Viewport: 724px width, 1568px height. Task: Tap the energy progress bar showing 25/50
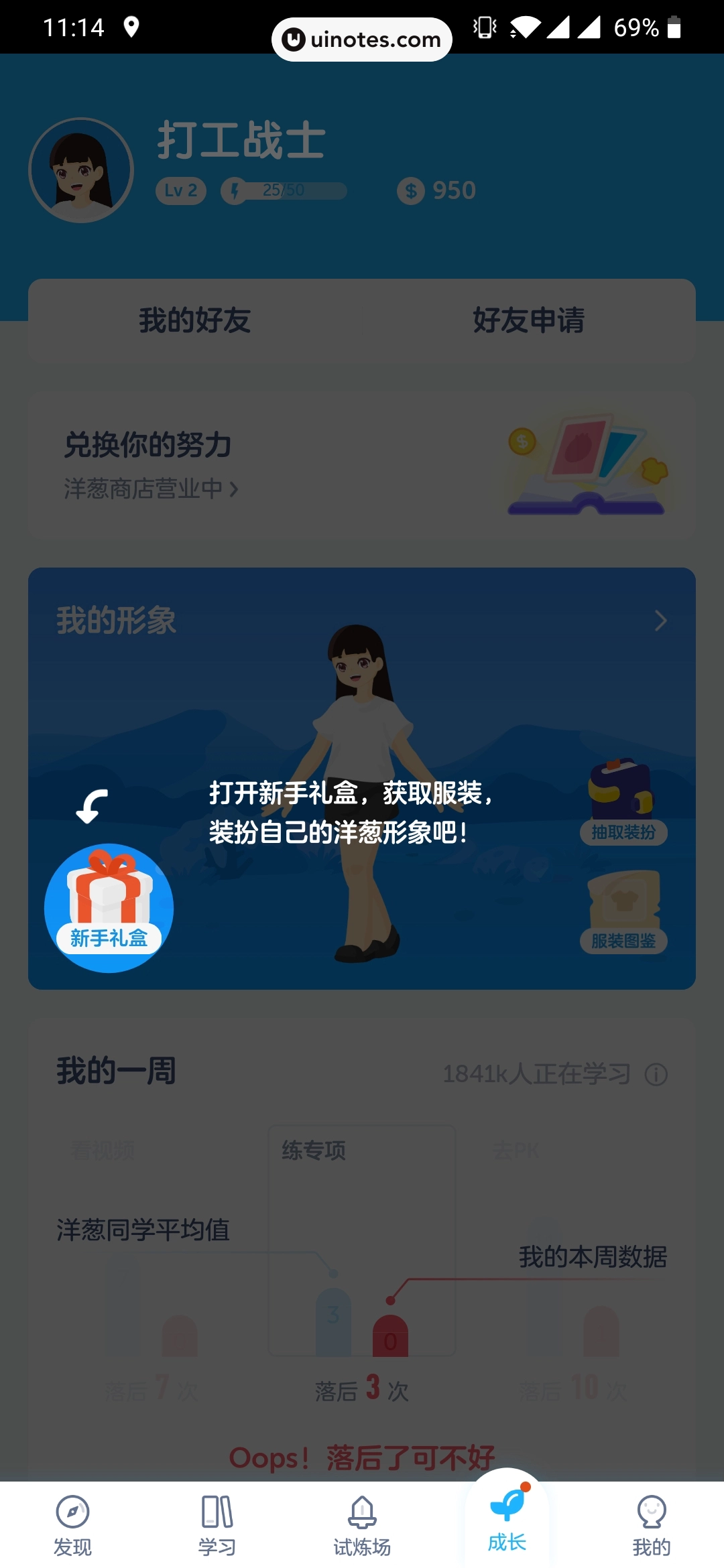(285, 190)
